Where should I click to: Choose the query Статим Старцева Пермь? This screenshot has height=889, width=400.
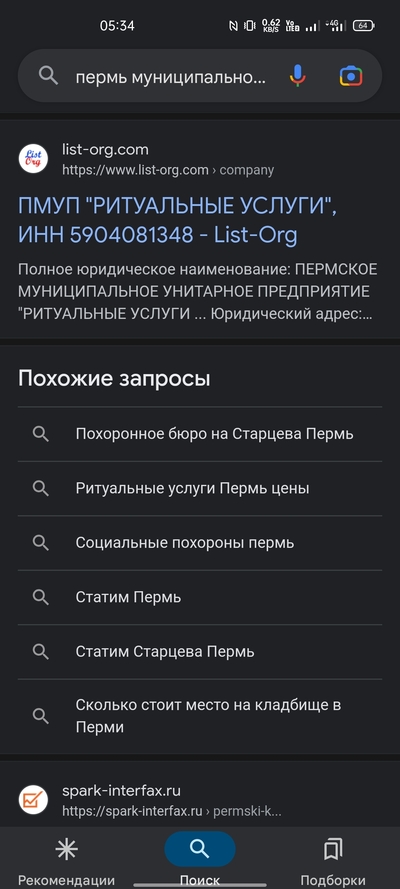coord(200,652)
